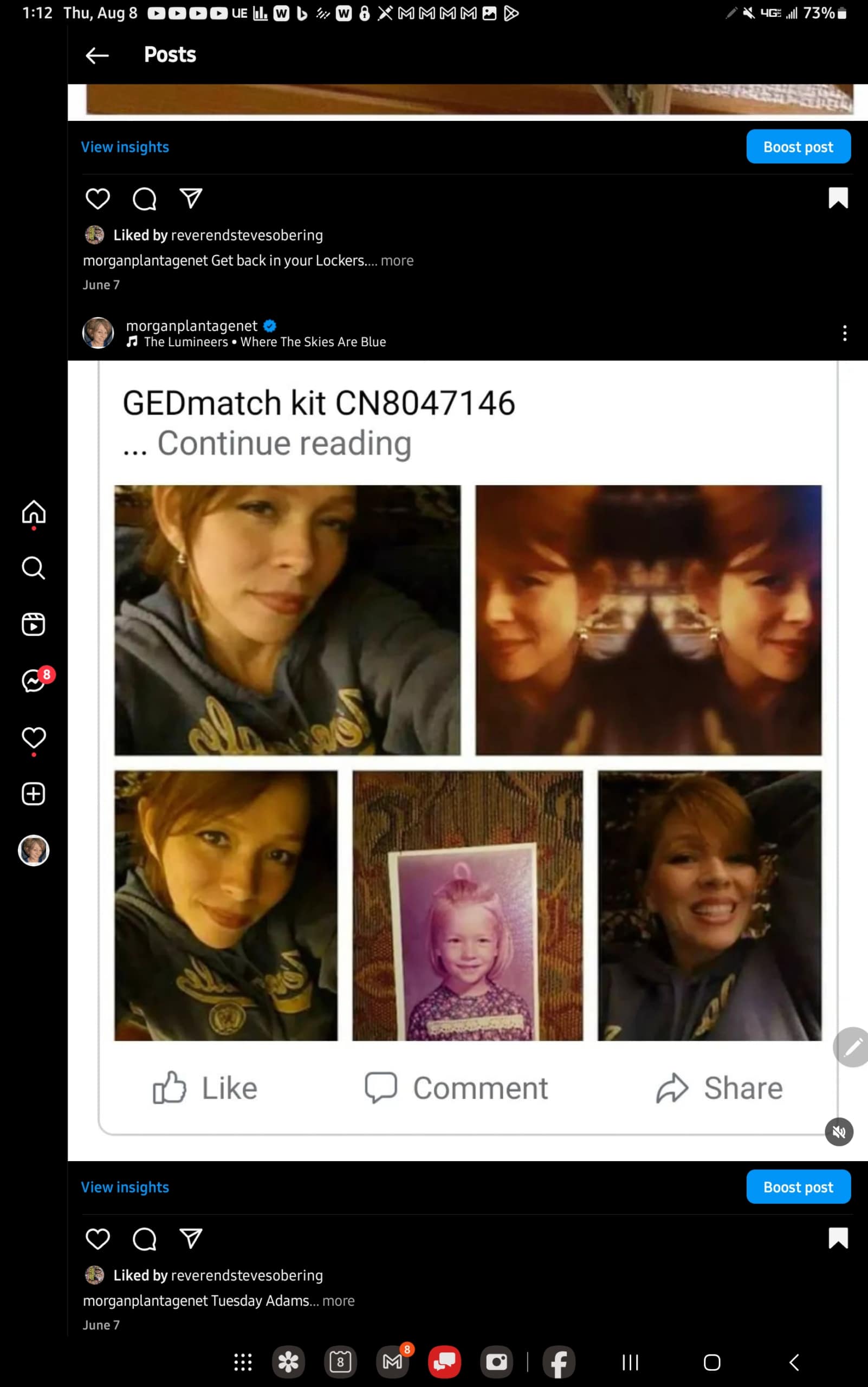Comment on the Tuesday Adams post
Viewport: 868px width, 1387px height.
pos(144,1239)
